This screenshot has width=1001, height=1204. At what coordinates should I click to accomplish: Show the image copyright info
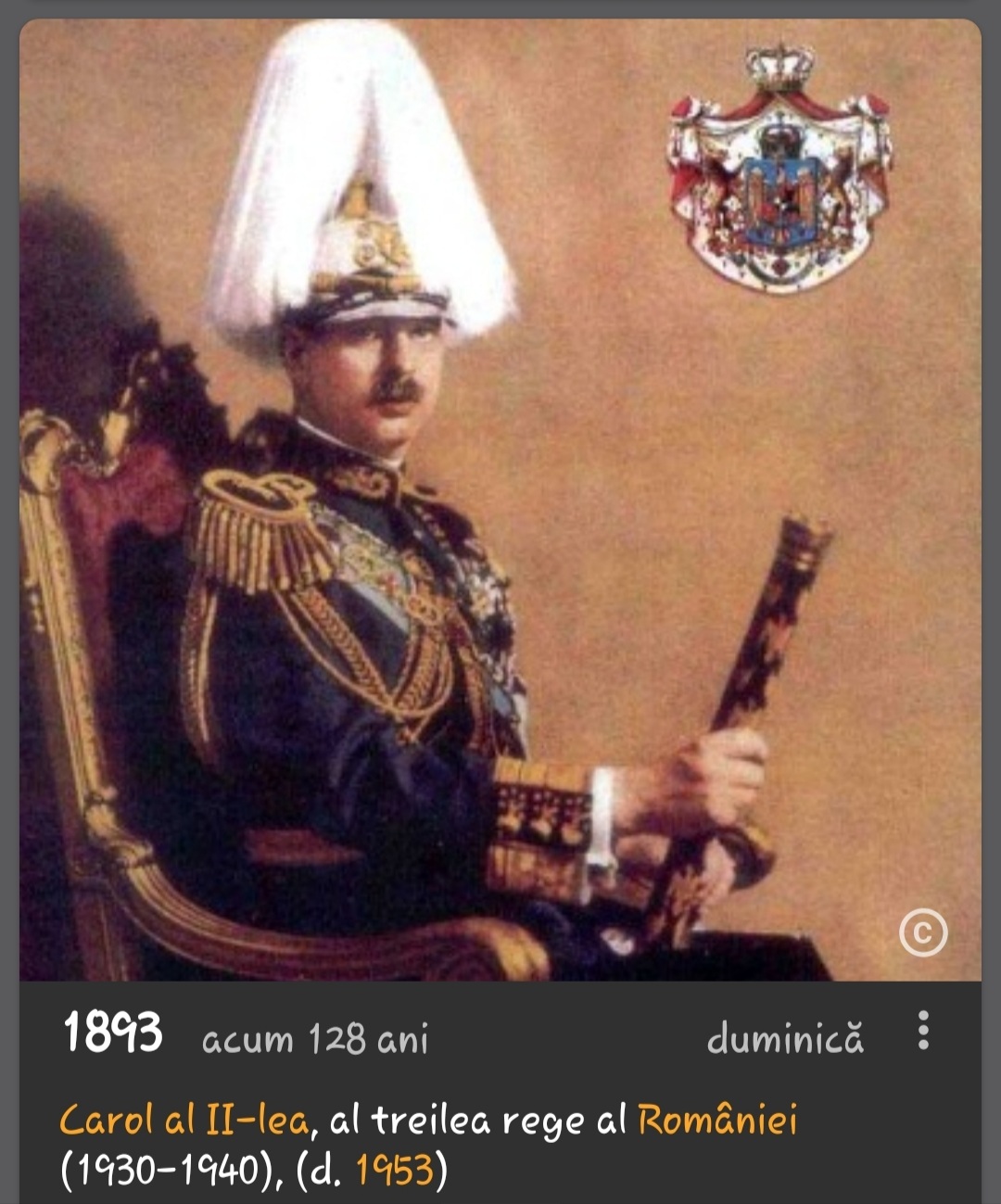click(923, 932)
